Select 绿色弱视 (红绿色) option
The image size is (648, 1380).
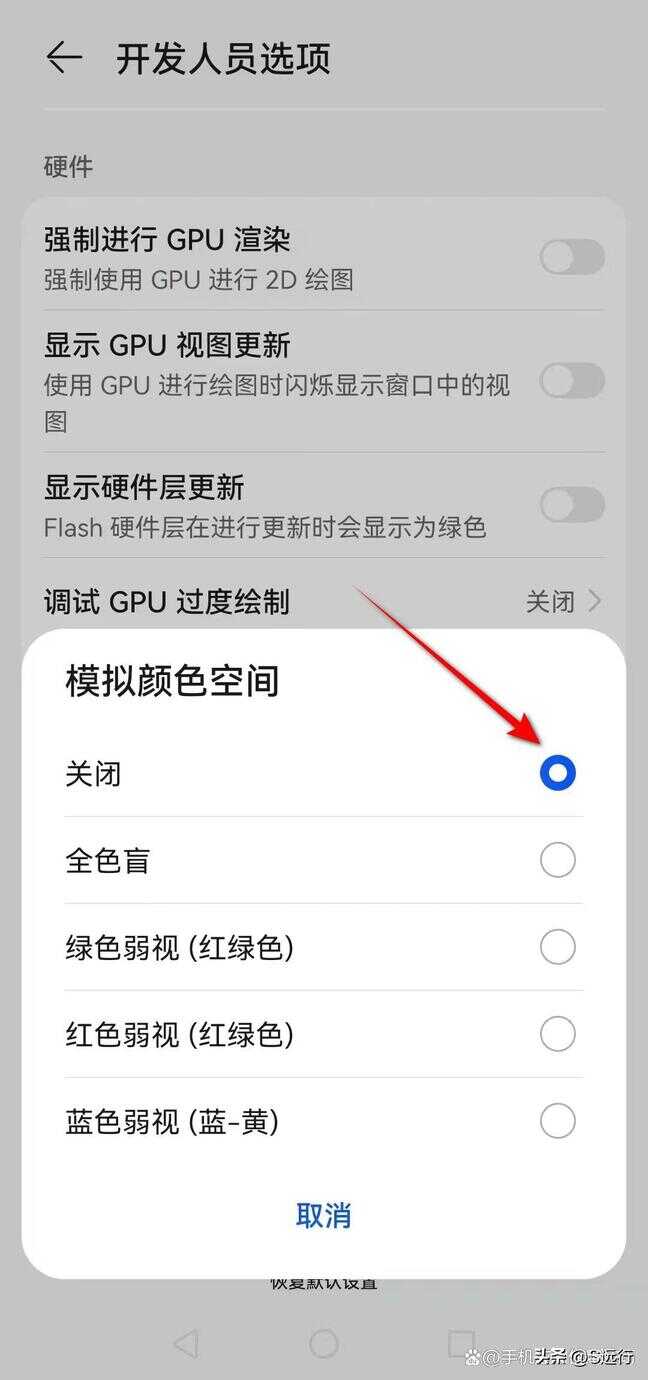557,947
